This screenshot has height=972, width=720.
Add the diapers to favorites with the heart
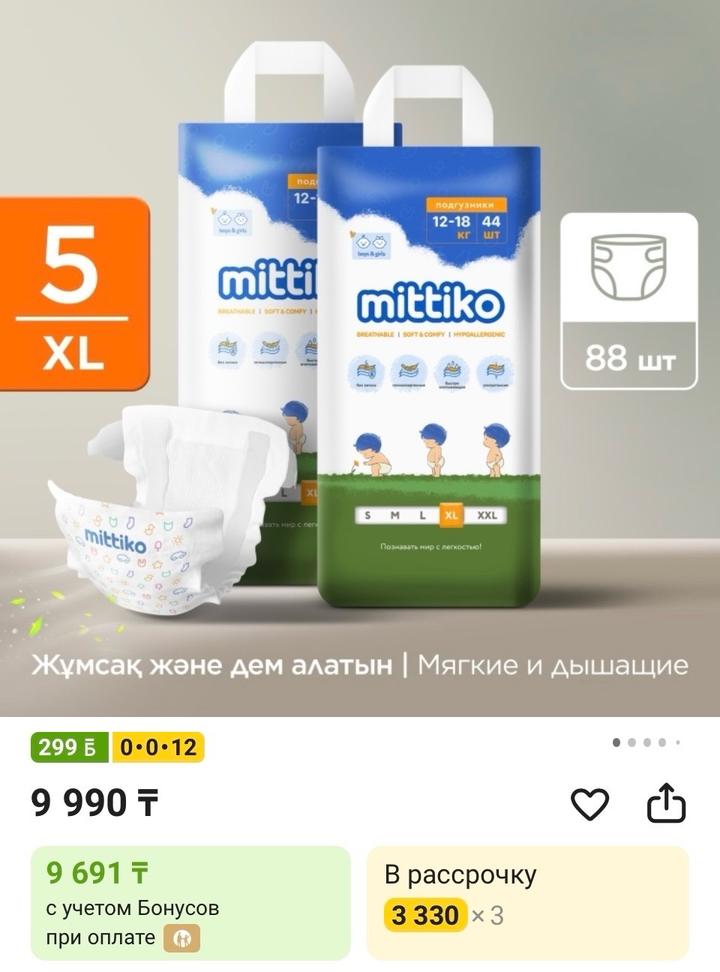590,804
